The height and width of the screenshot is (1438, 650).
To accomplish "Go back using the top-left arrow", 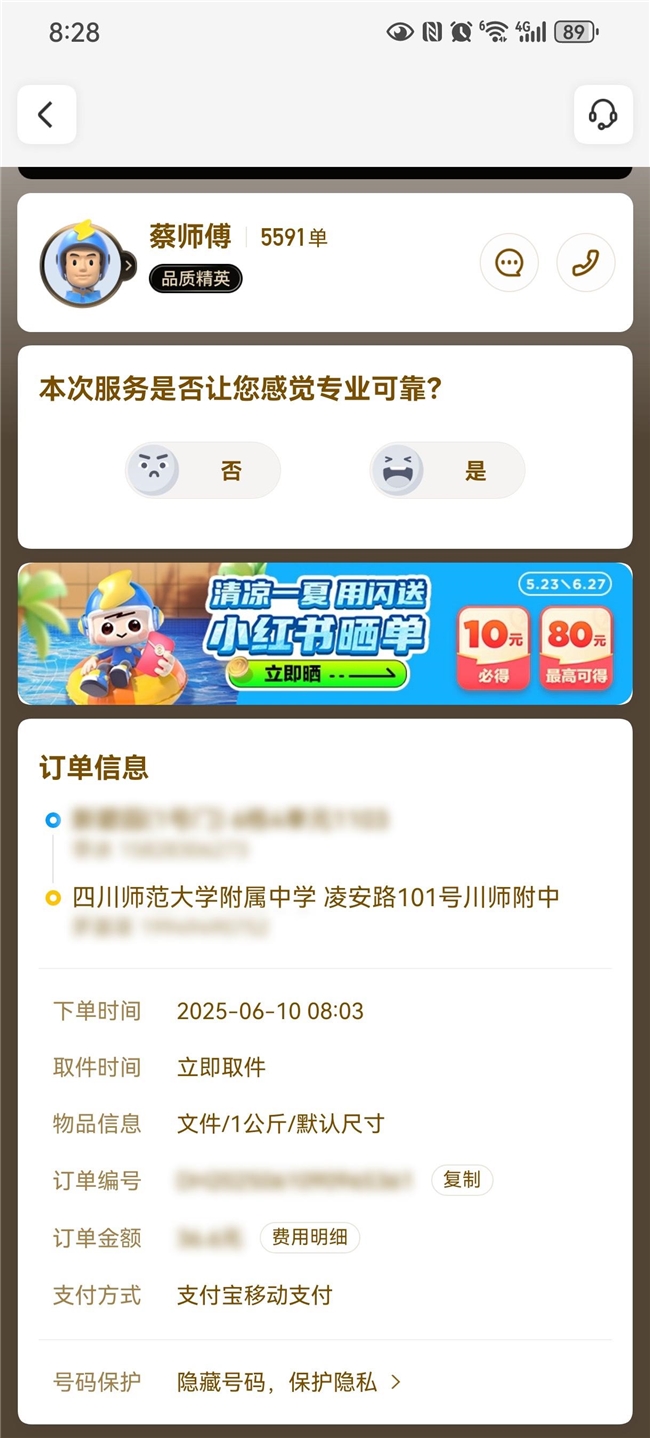I will click(46, 115).
